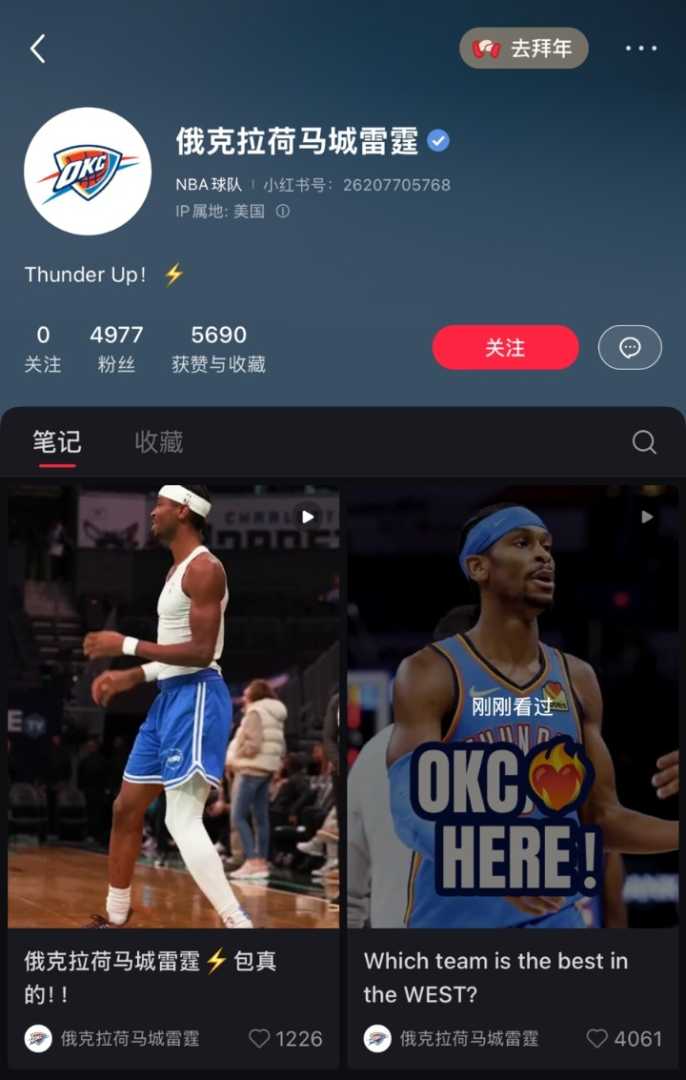Open 获赞与收藏 likes and saves count
686x1080 pixels.
click(218, 348)
